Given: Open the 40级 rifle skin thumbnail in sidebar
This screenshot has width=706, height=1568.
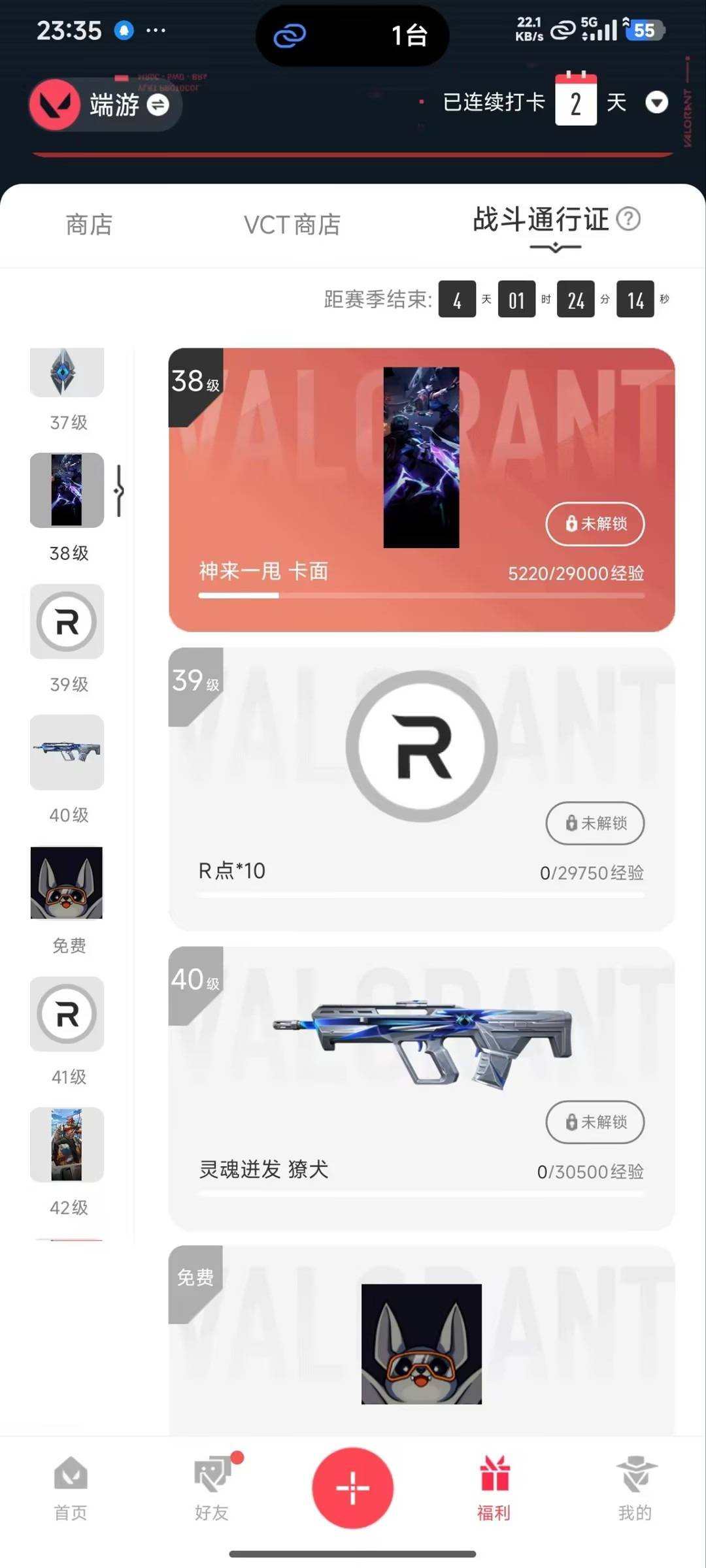Looking at the screenshot, I should [x=66, y=753].
